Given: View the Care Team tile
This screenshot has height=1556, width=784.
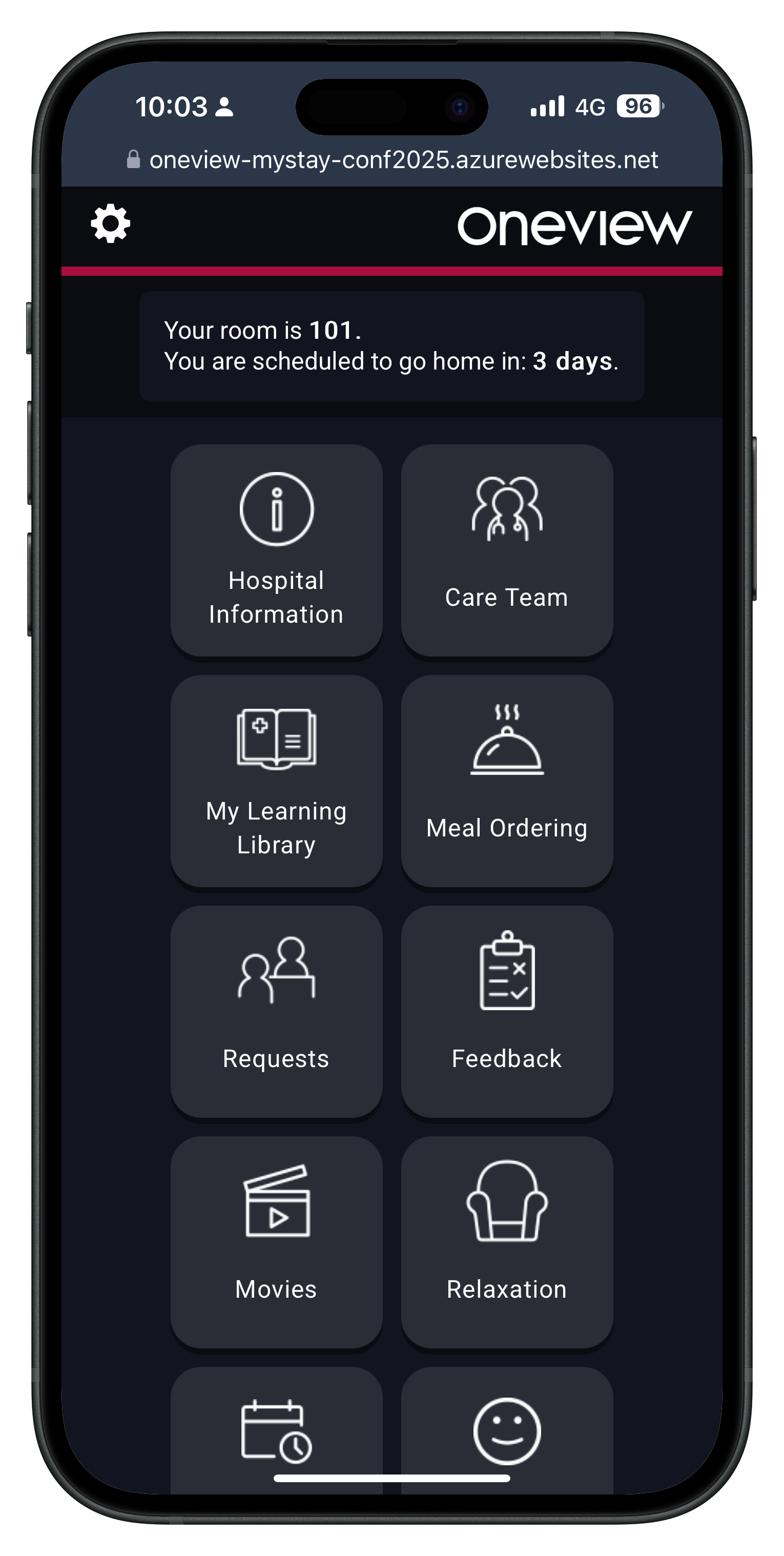Looking at the screenshot, I should [507, 550].
